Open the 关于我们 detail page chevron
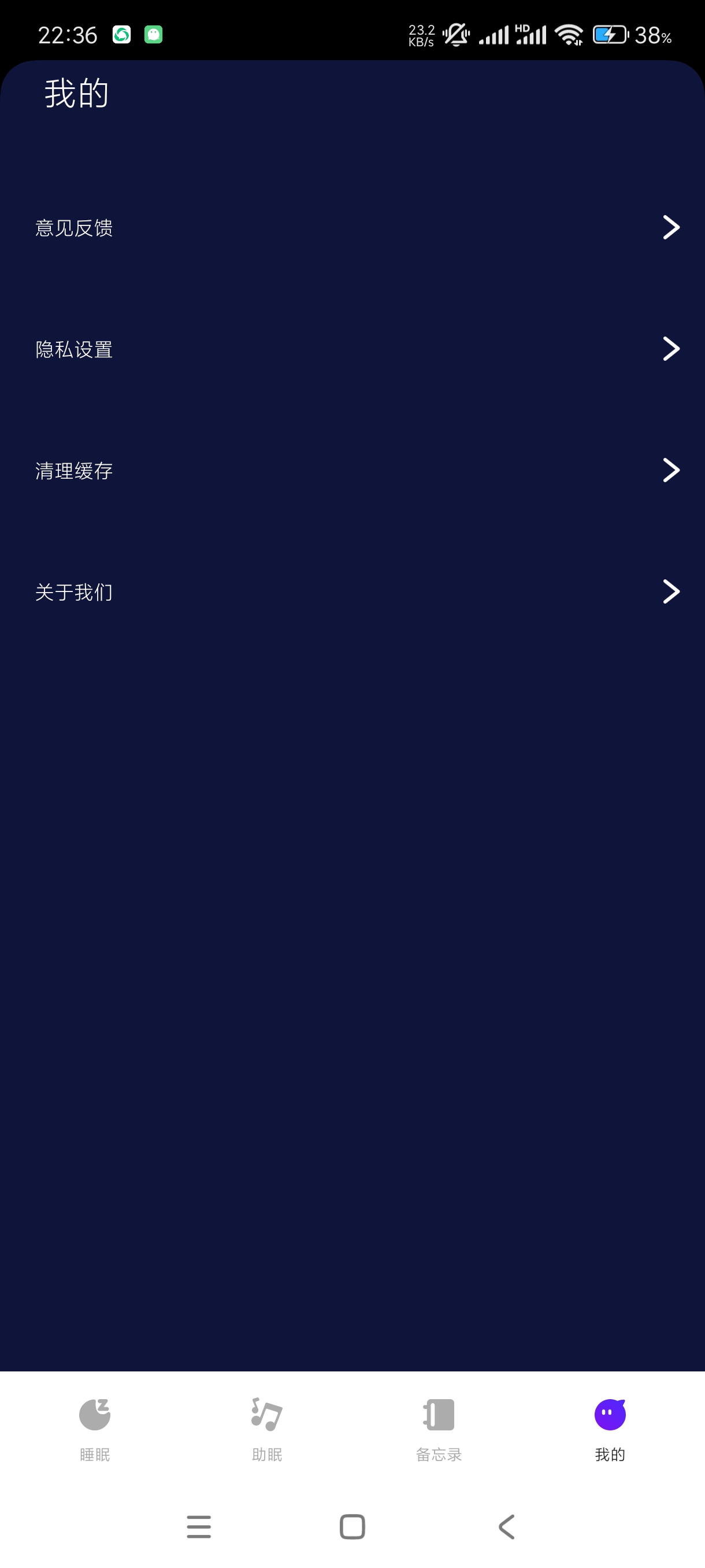 (x=671, y=591)
